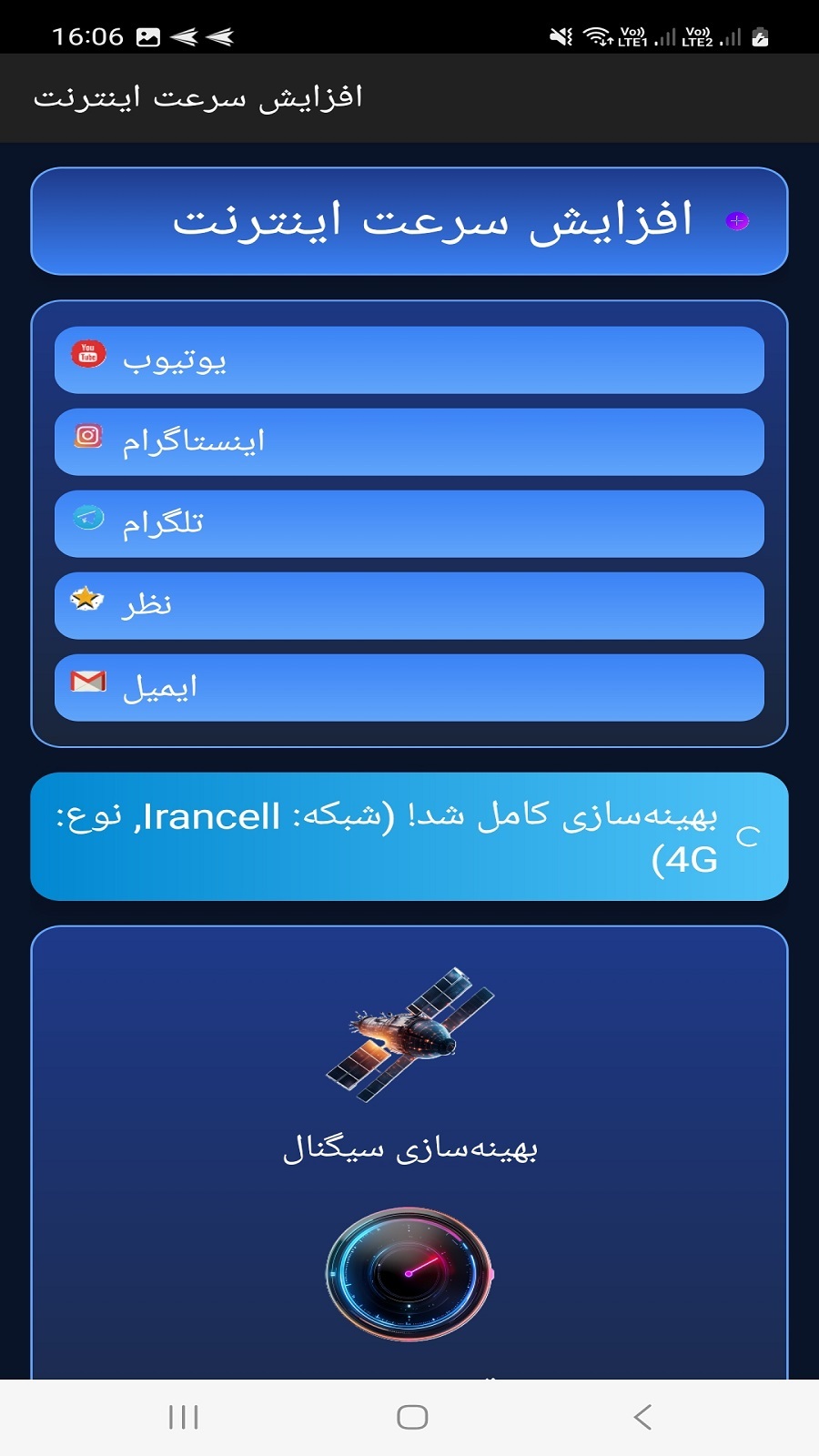Tap the purple plus icon in the header

click(x=737, y=221)
